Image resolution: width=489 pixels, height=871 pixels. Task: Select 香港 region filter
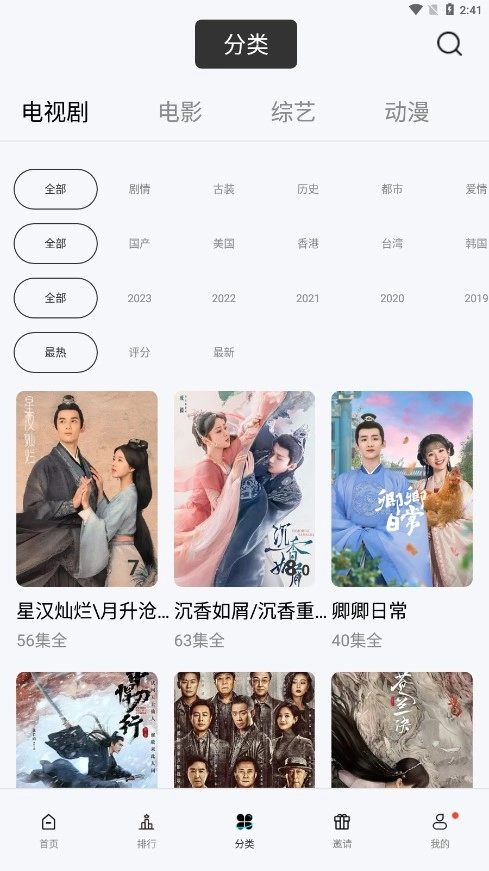point(308,243)
